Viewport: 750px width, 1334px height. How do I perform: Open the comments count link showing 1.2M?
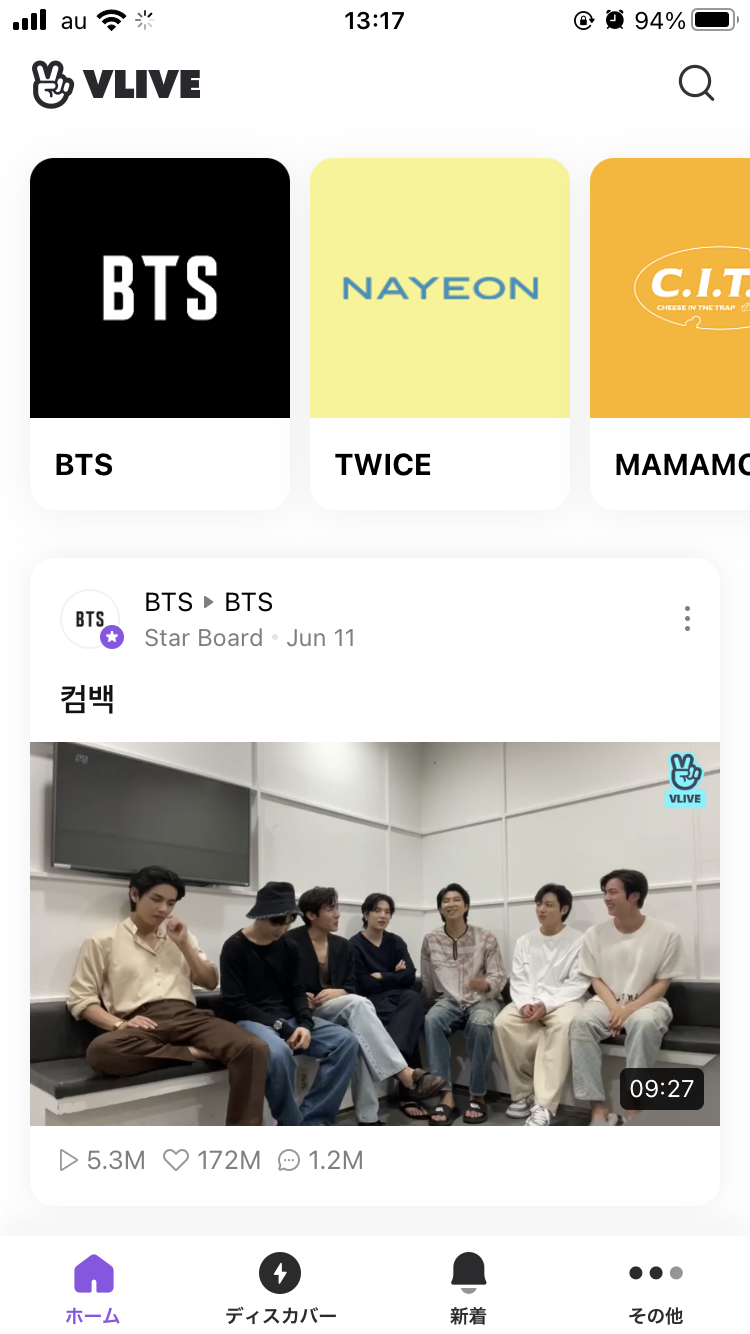coord(319,1160)
